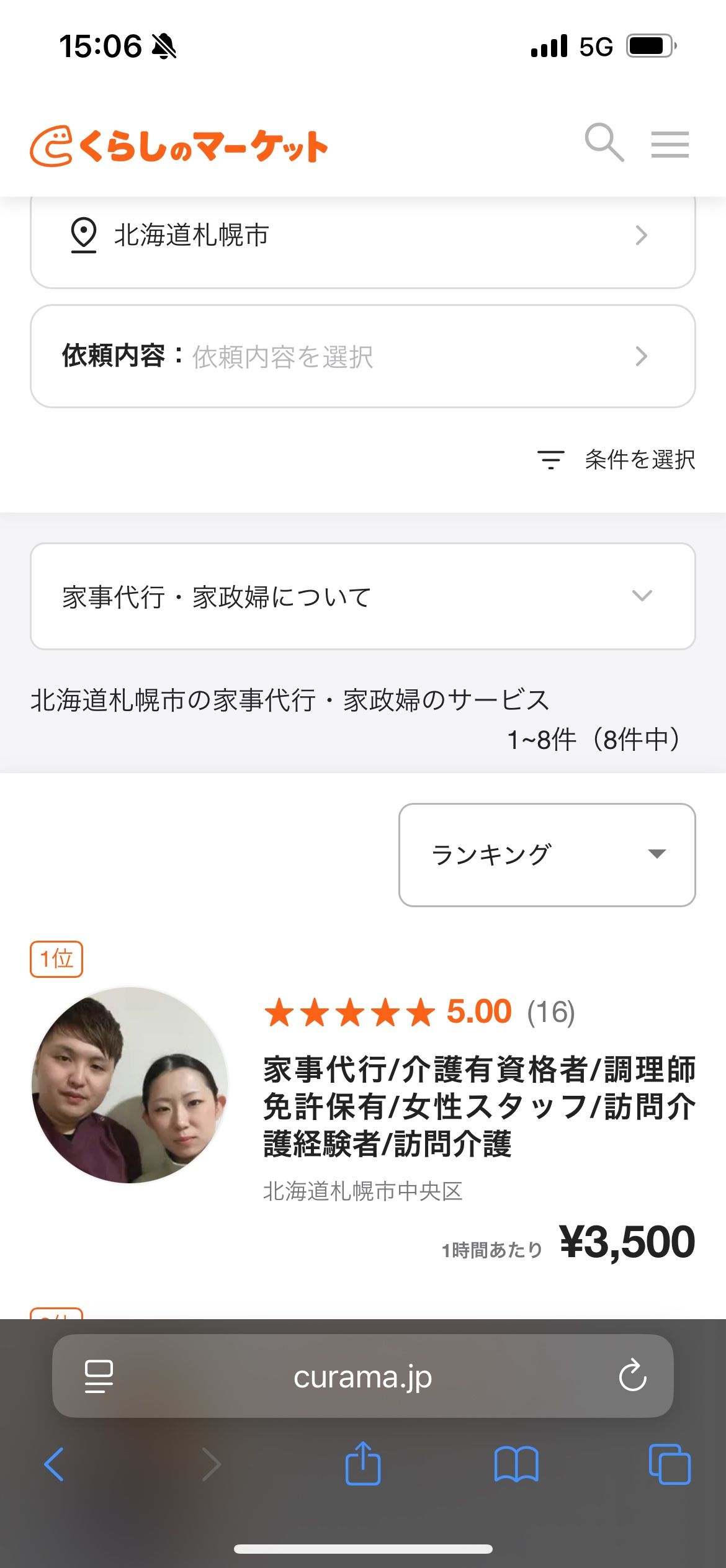This screenshot has height=1568, width=726.
Task: Select 依頼内容 request details
Action: point(362,356)
